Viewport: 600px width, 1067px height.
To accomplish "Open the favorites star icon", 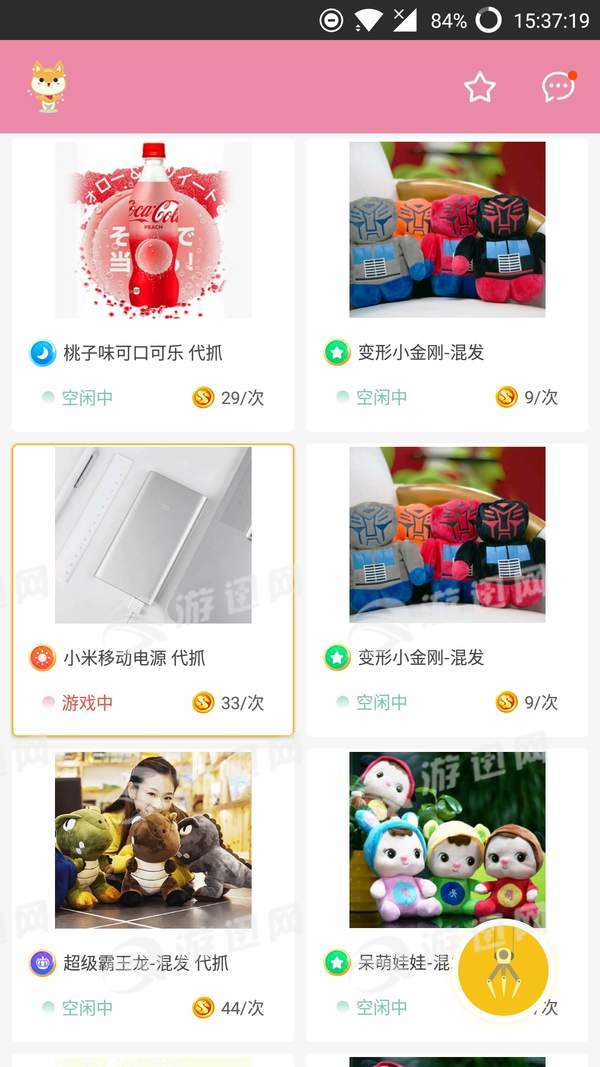I will pos(480,88).
